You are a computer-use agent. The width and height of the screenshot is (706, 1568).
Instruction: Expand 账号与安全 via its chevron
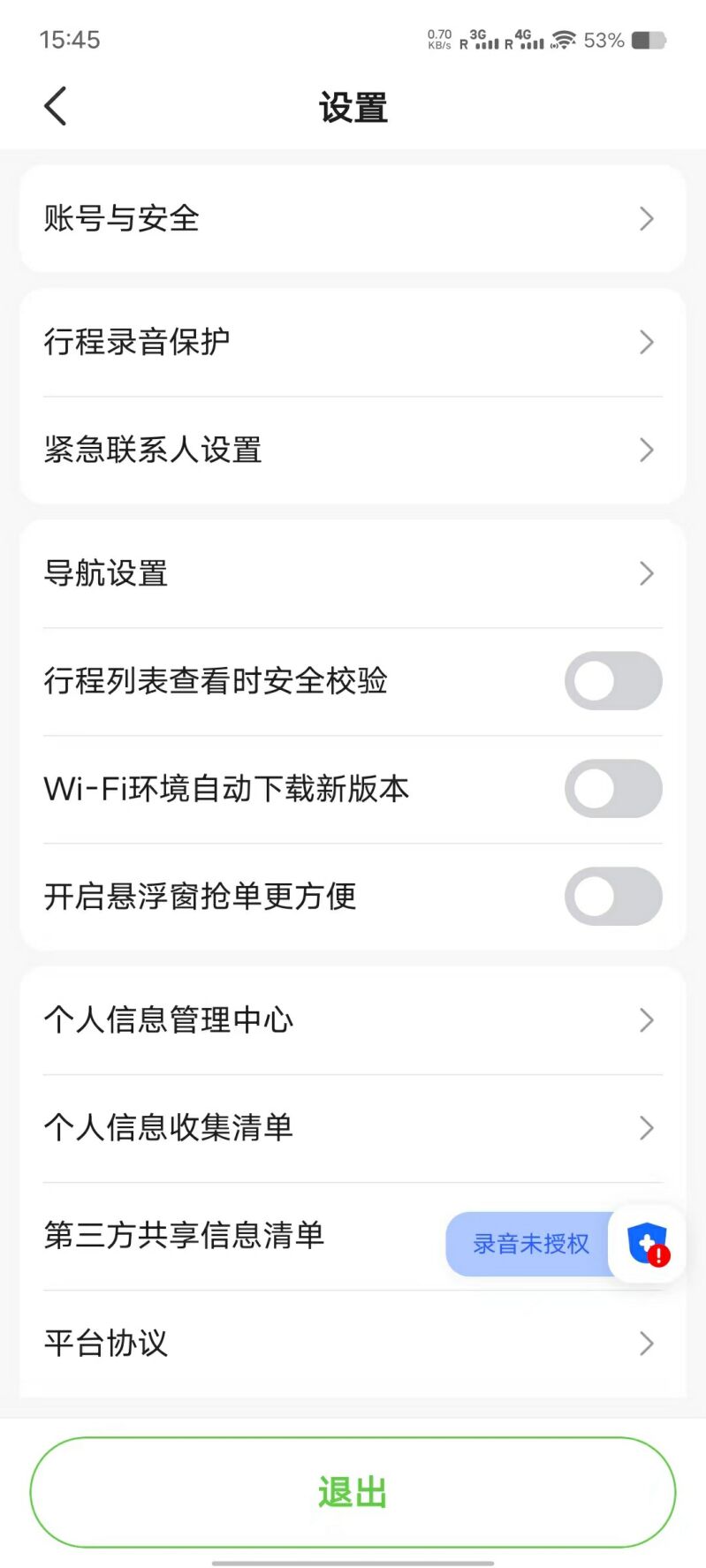pyautogui.click(x=647, y=218)
